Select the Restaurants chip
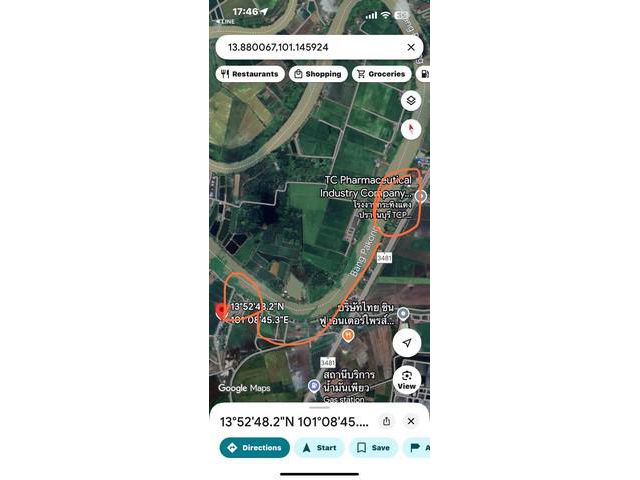 tap(249, 74)
